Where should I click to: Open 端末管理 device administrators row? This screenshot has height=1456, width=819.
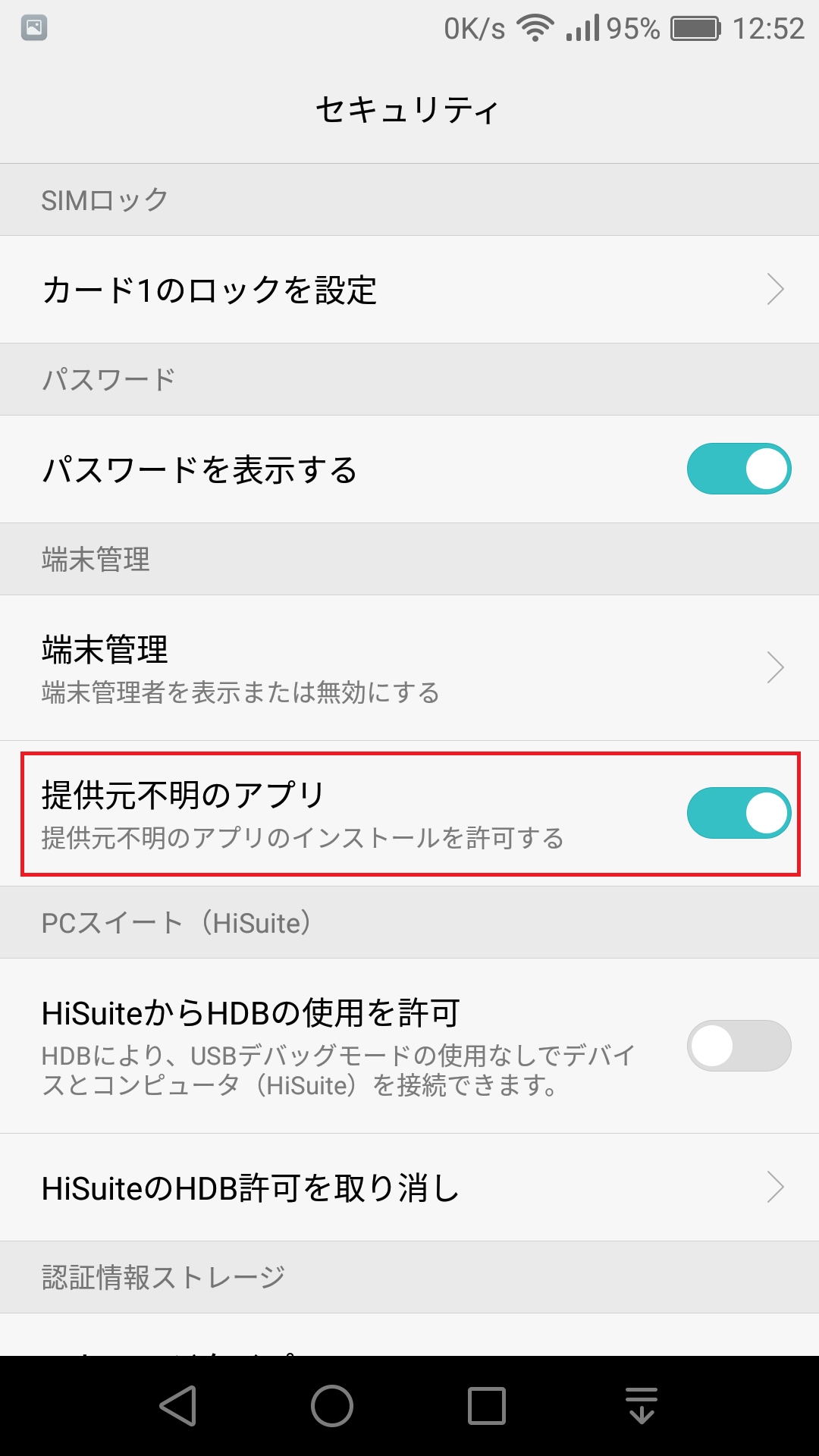point(409,667)
